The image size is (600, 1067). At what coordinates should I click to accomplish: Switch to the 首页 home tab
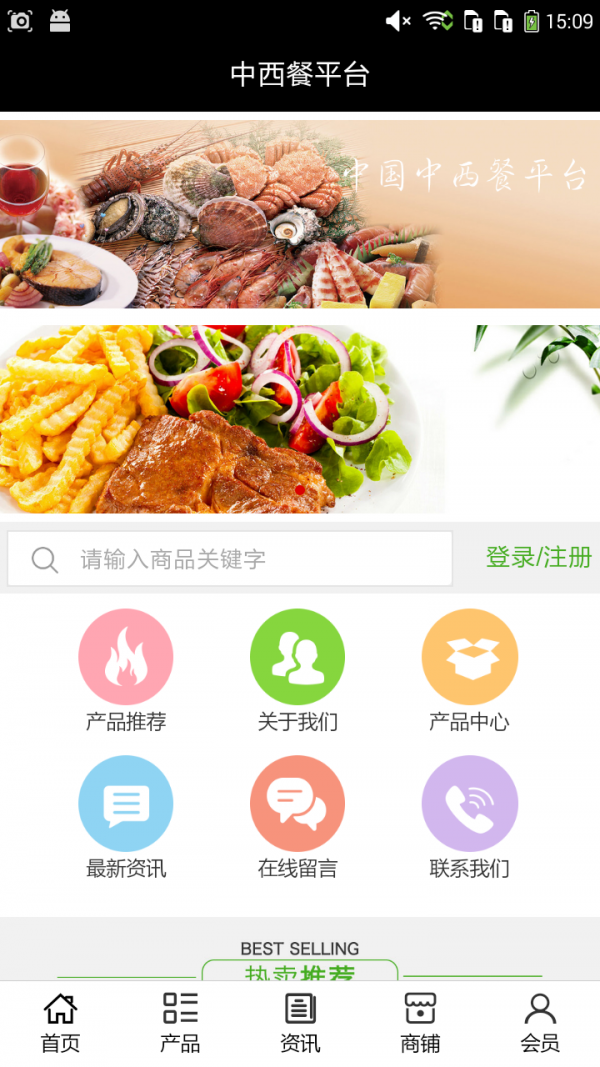60,1022
